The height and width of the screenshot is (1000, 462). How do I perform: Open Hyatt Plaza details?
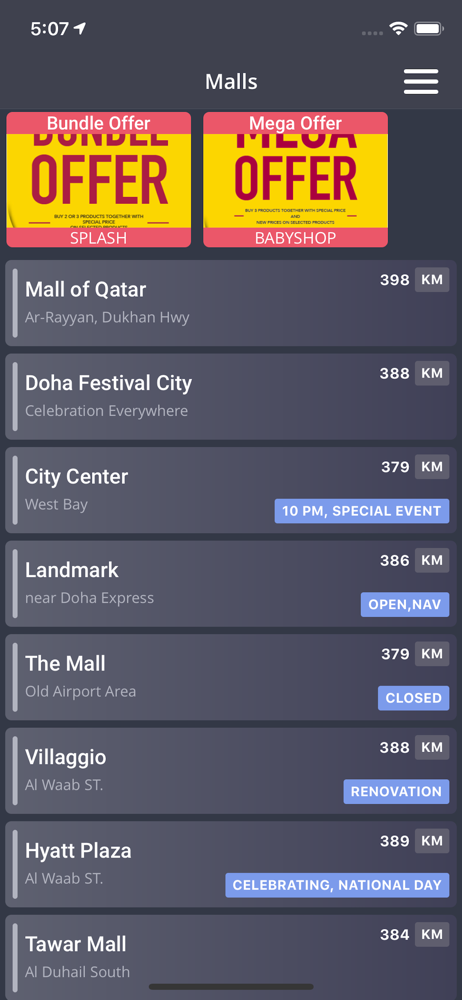pyautogui.click(x=231, y=864)
